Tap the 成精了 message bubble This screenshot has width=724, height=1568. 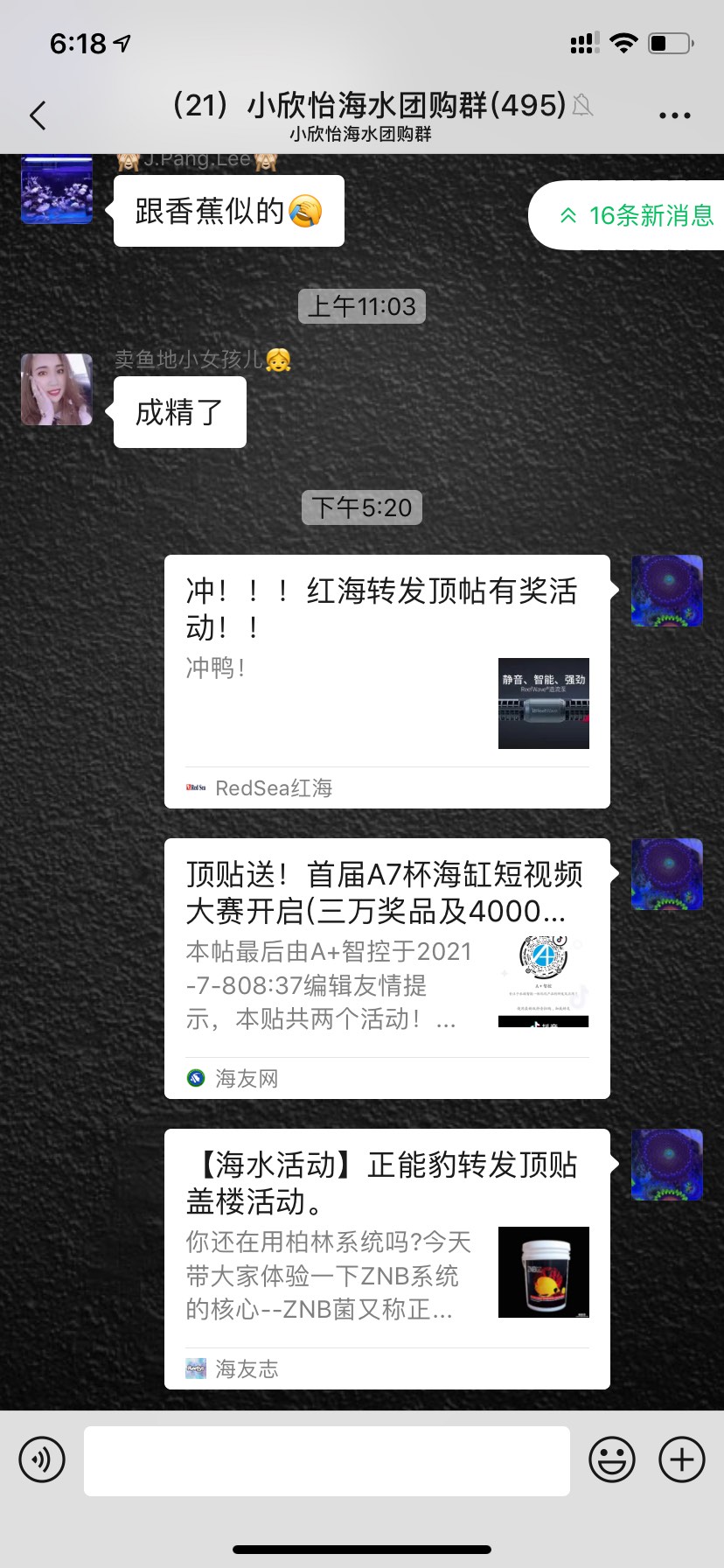(x=179, y=412)
